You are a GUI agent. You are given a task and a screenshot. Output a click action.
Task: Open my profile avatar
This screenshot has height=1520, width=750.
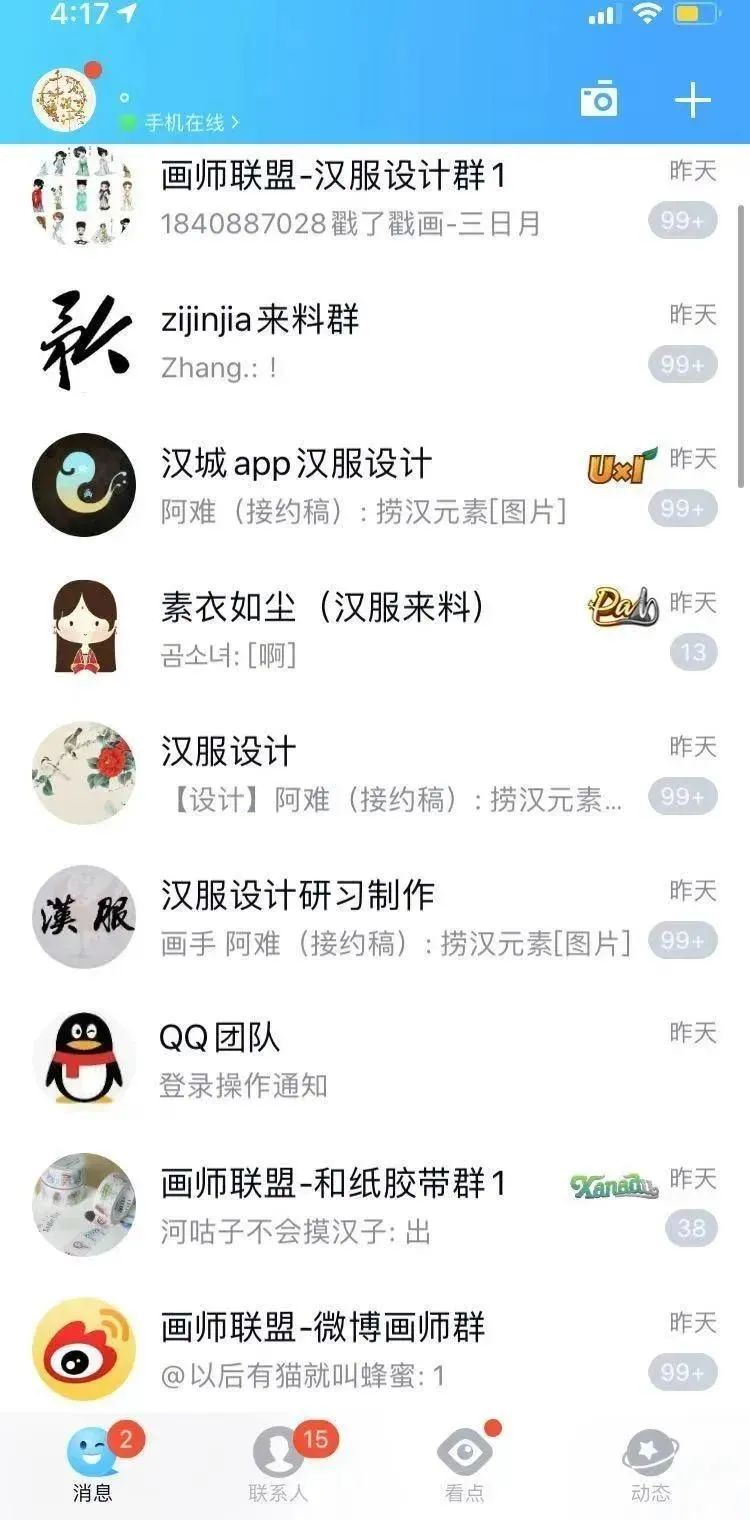click(x=65, y=101)
